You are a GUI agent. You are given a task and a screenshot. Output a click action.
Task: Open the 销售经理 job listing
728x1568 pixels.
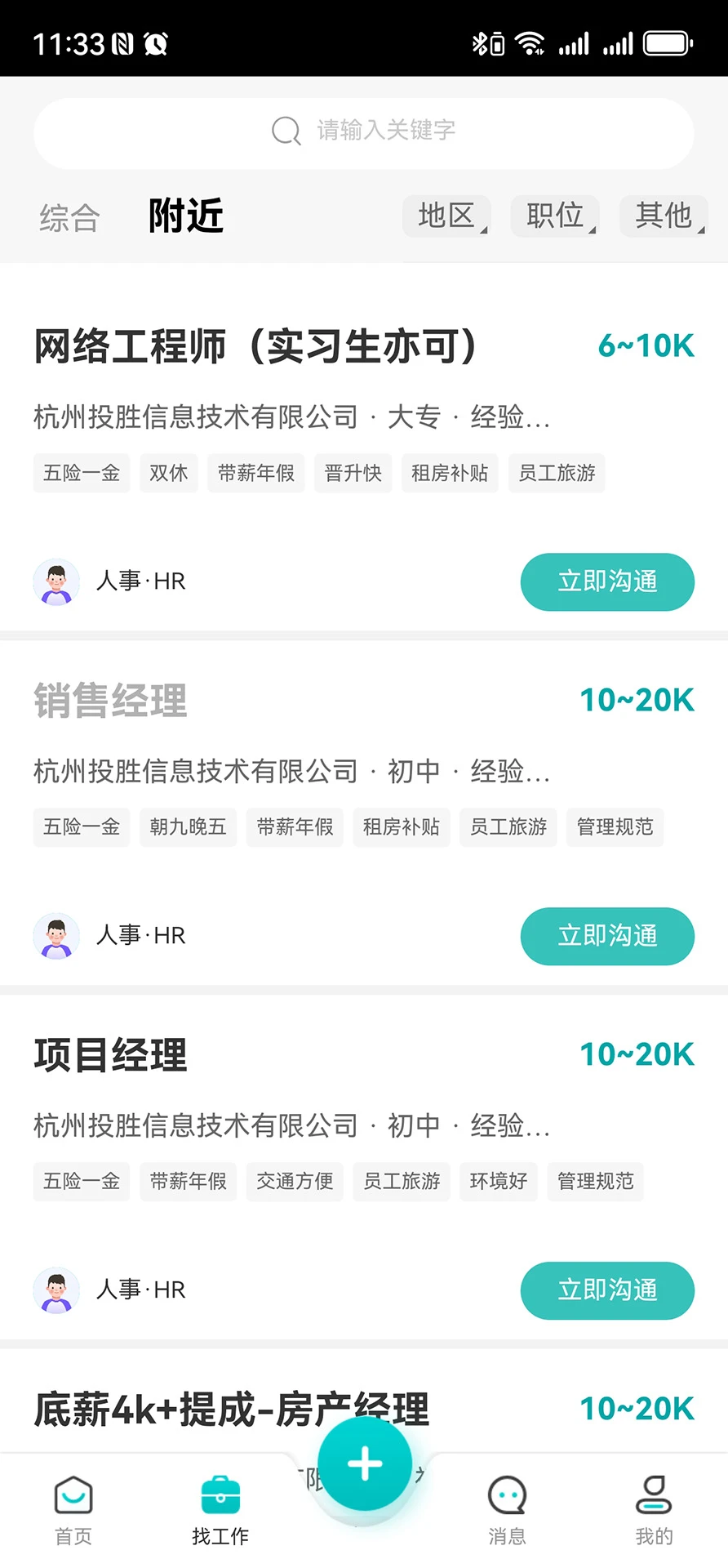point(110,700)
